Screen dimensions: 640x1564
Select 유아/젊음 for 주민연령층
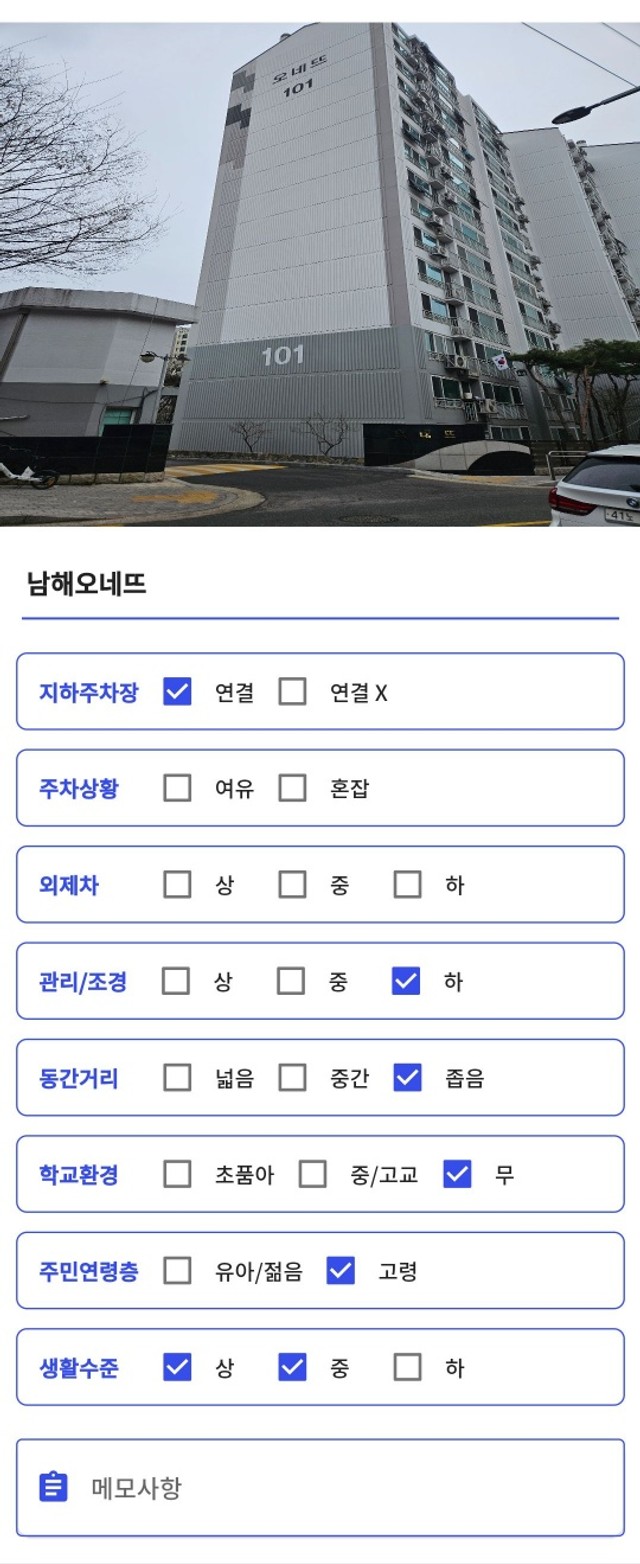tap(177, 1270)
